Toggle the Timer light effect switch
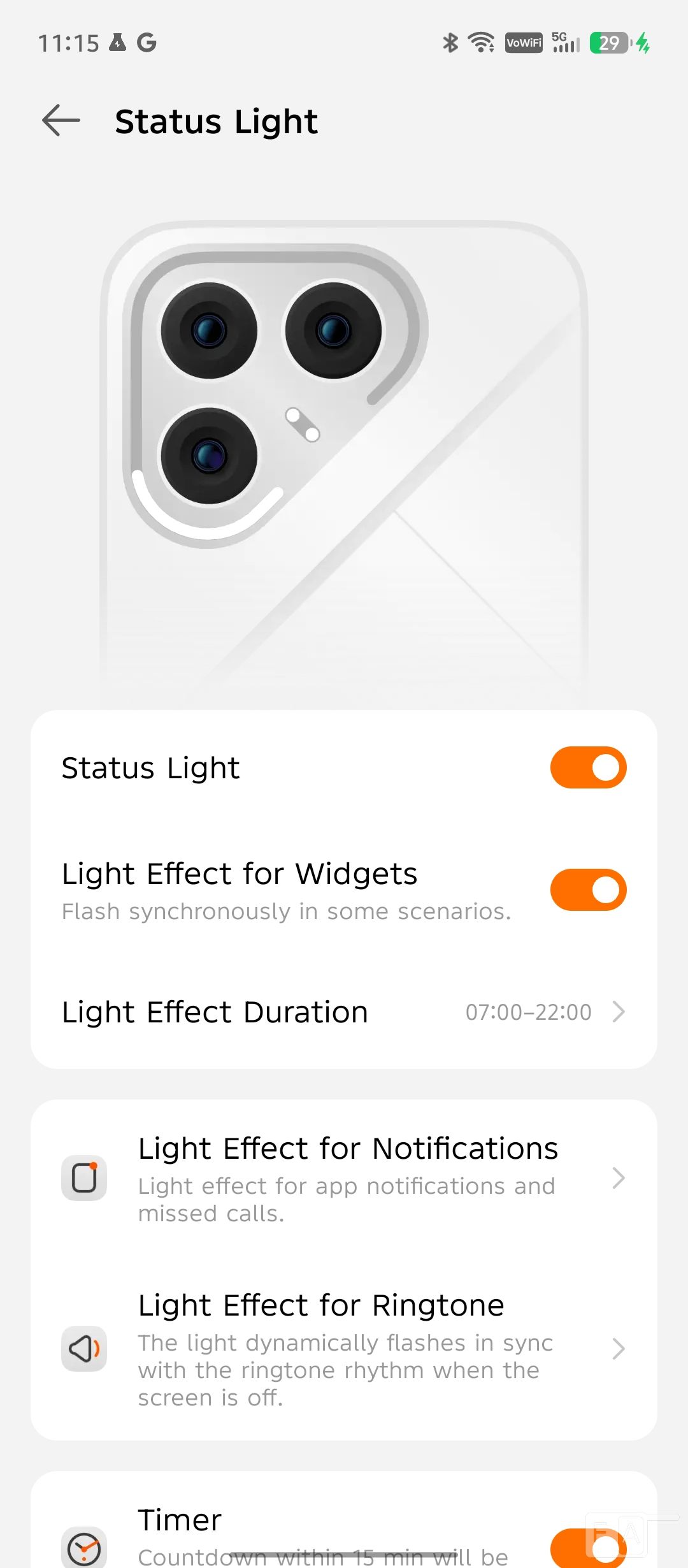This screenshot has height=1568, width=688. [x=587, y=1548]
